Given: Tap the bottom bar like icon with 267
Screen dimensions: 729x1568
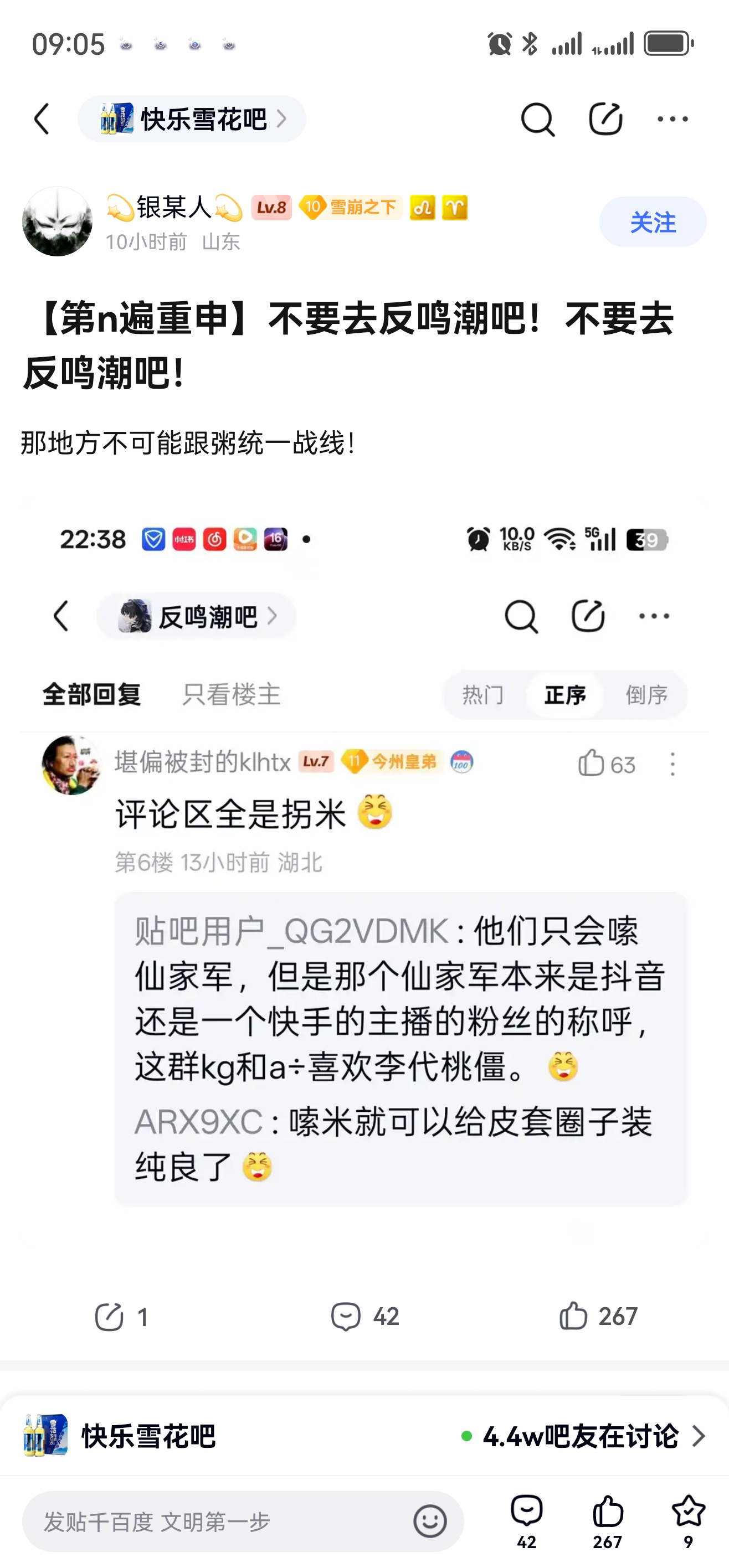Looking at the screenshot, I should (607, 1520).
